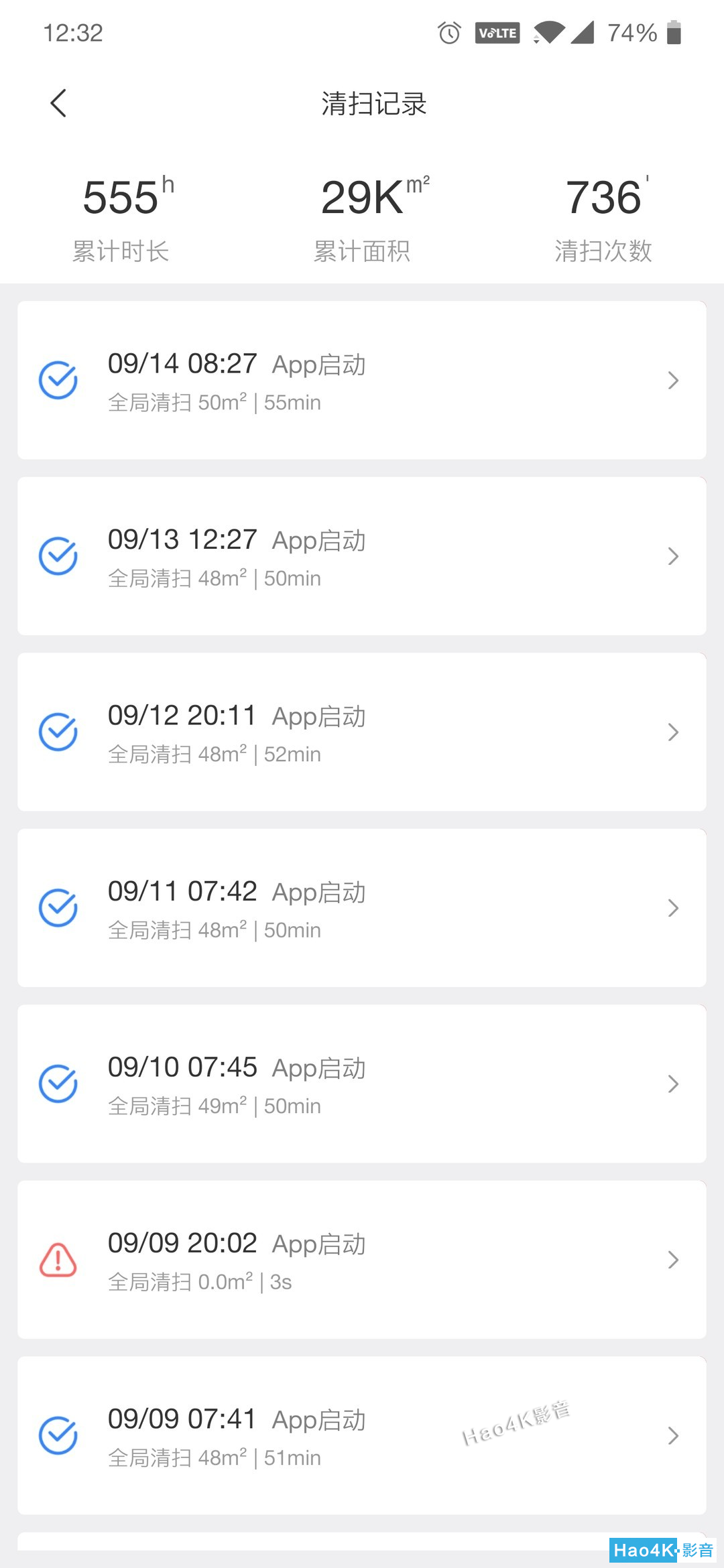The image size is (724, 1568).
Task: Open the 09/14 08:27 cleaning record
Action: (362, 380)
